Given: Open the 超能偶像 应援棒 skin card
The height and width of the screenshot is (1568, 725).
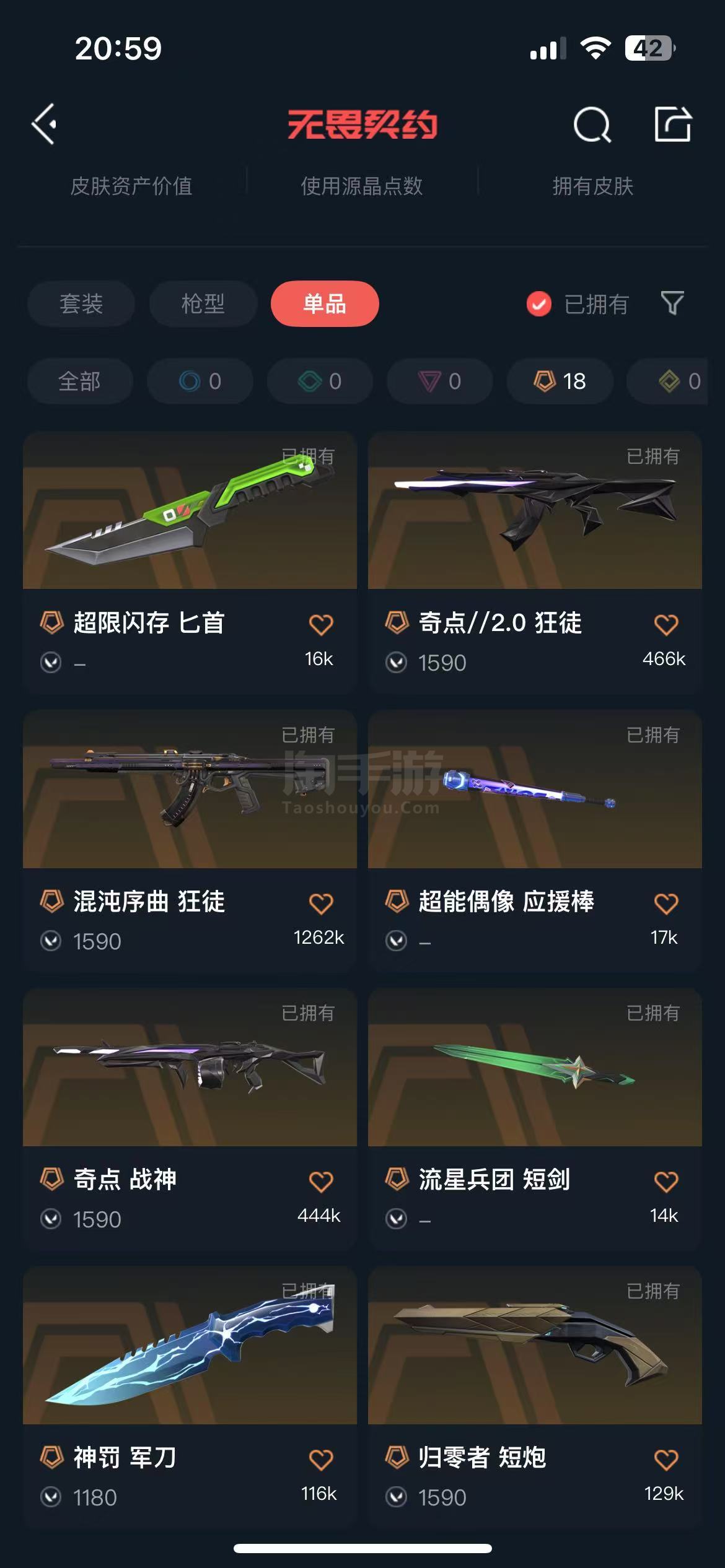Looking at the screenshot, I should (x=535, y=841).
